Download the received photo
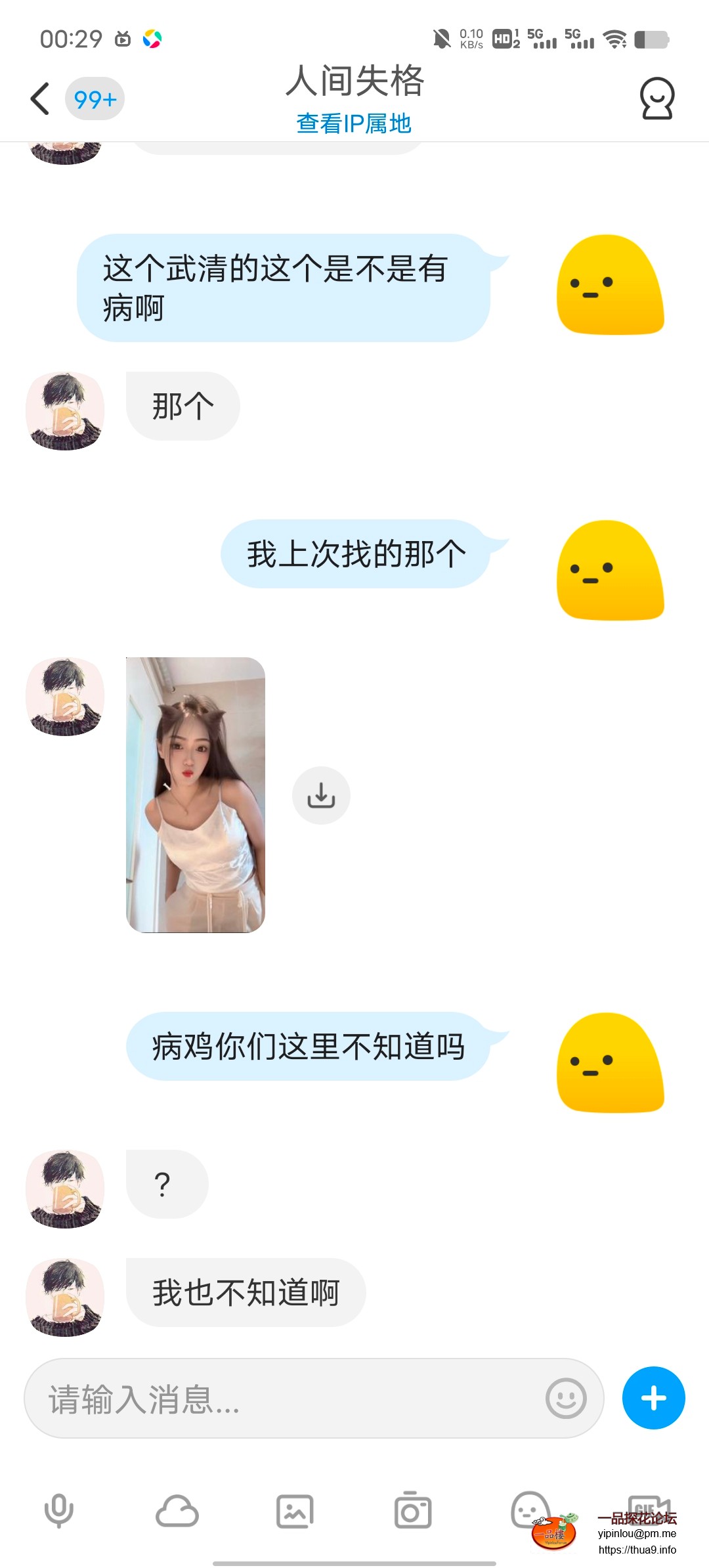 (x=321, y=795)
